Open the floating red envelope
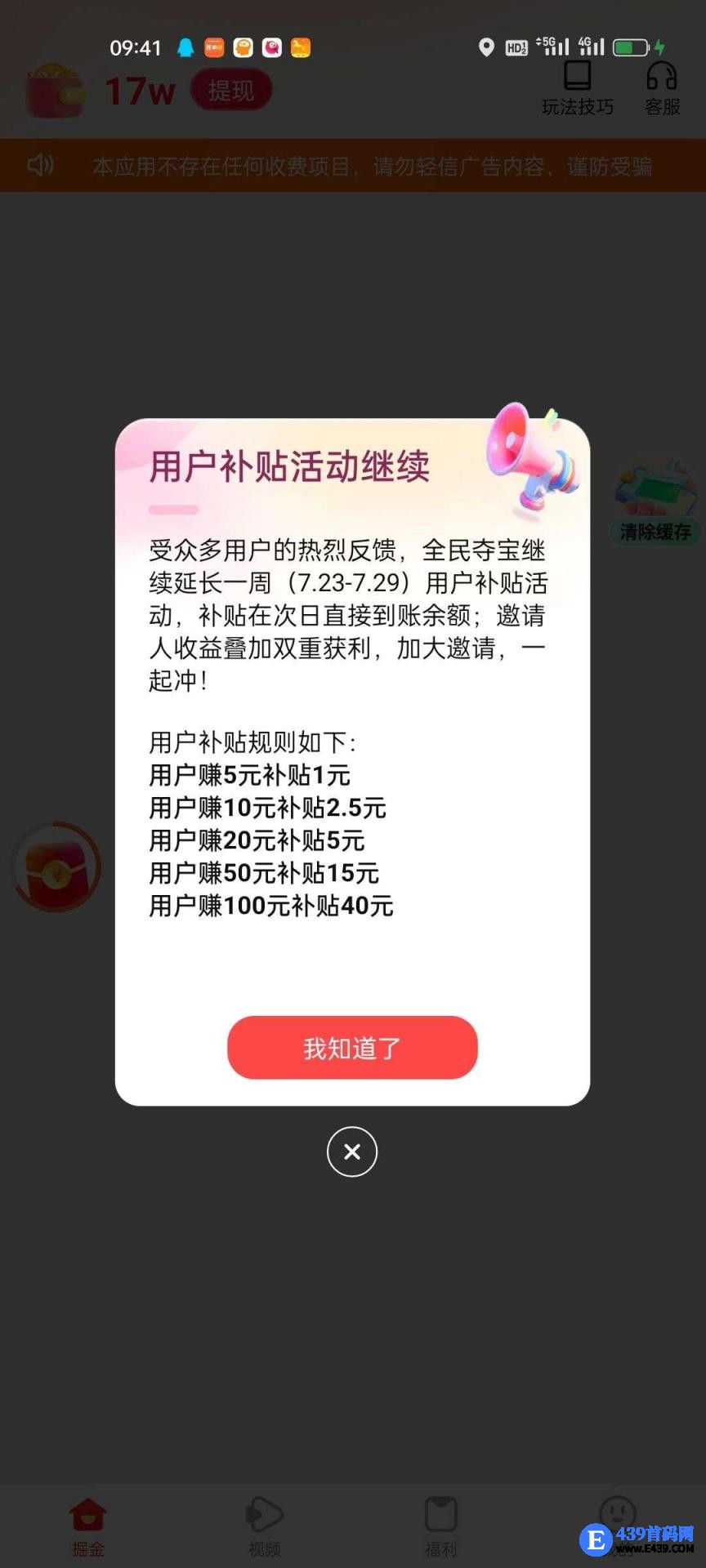 57,867
